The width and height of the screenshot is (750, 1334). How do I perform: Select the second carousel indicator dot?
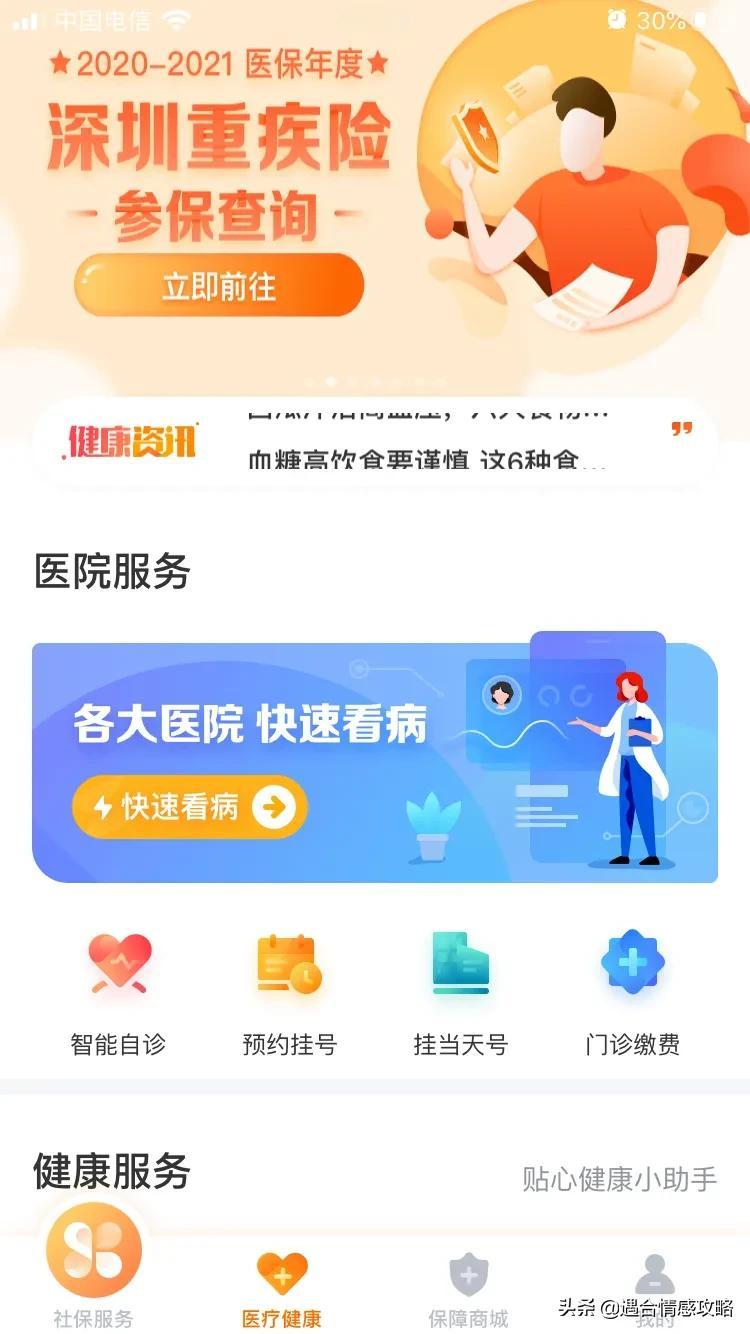(x=330, y=380)
